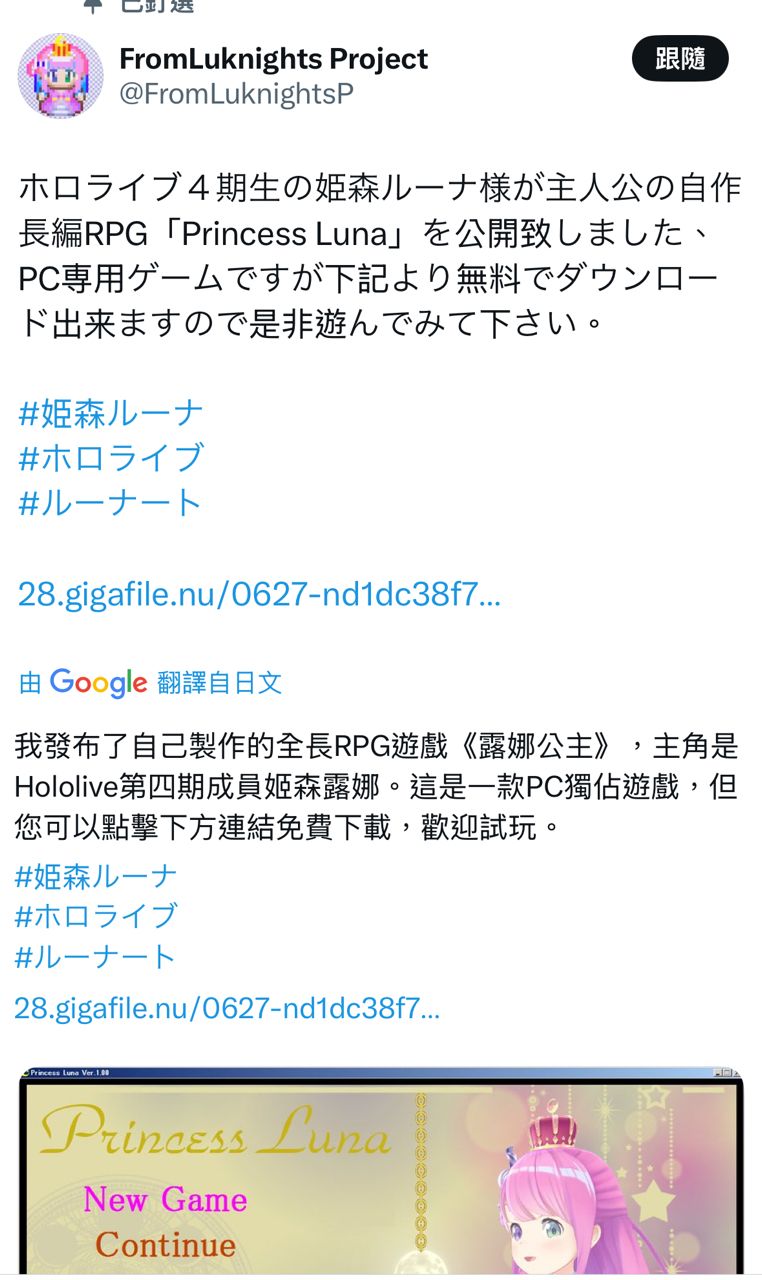Open the gigafile.nu link in the translated text
The image size is (762, 1280).
227,1008
